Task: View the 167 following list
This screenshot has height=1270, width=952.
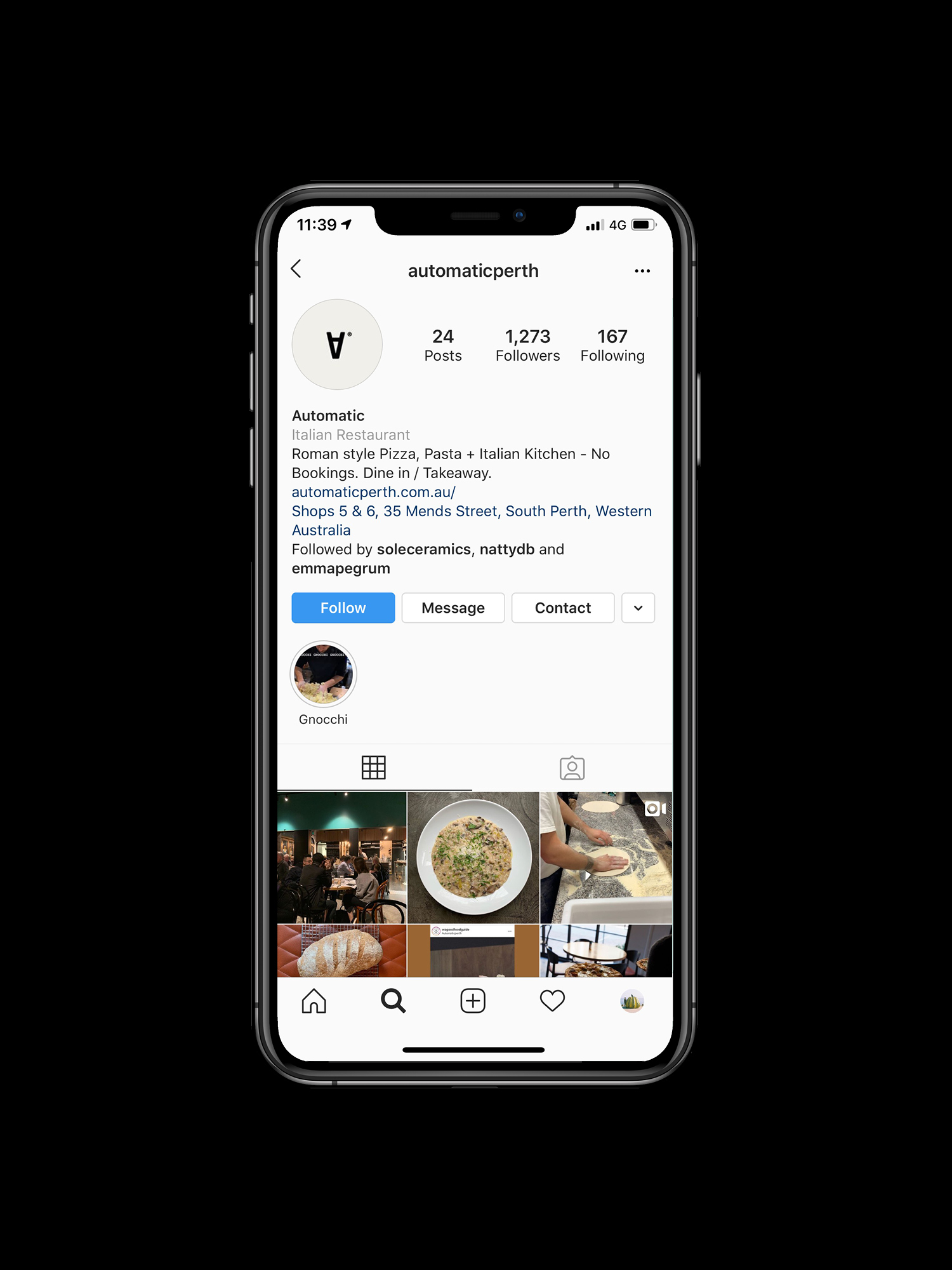Action: (612, 345)
